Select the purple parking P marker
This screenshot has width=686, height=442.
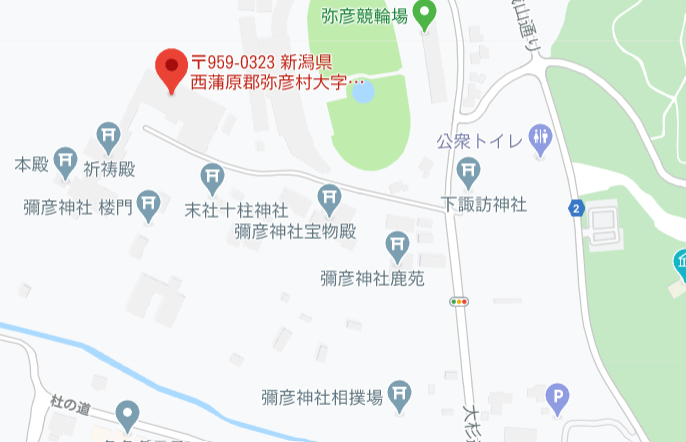tap(558, 400)
